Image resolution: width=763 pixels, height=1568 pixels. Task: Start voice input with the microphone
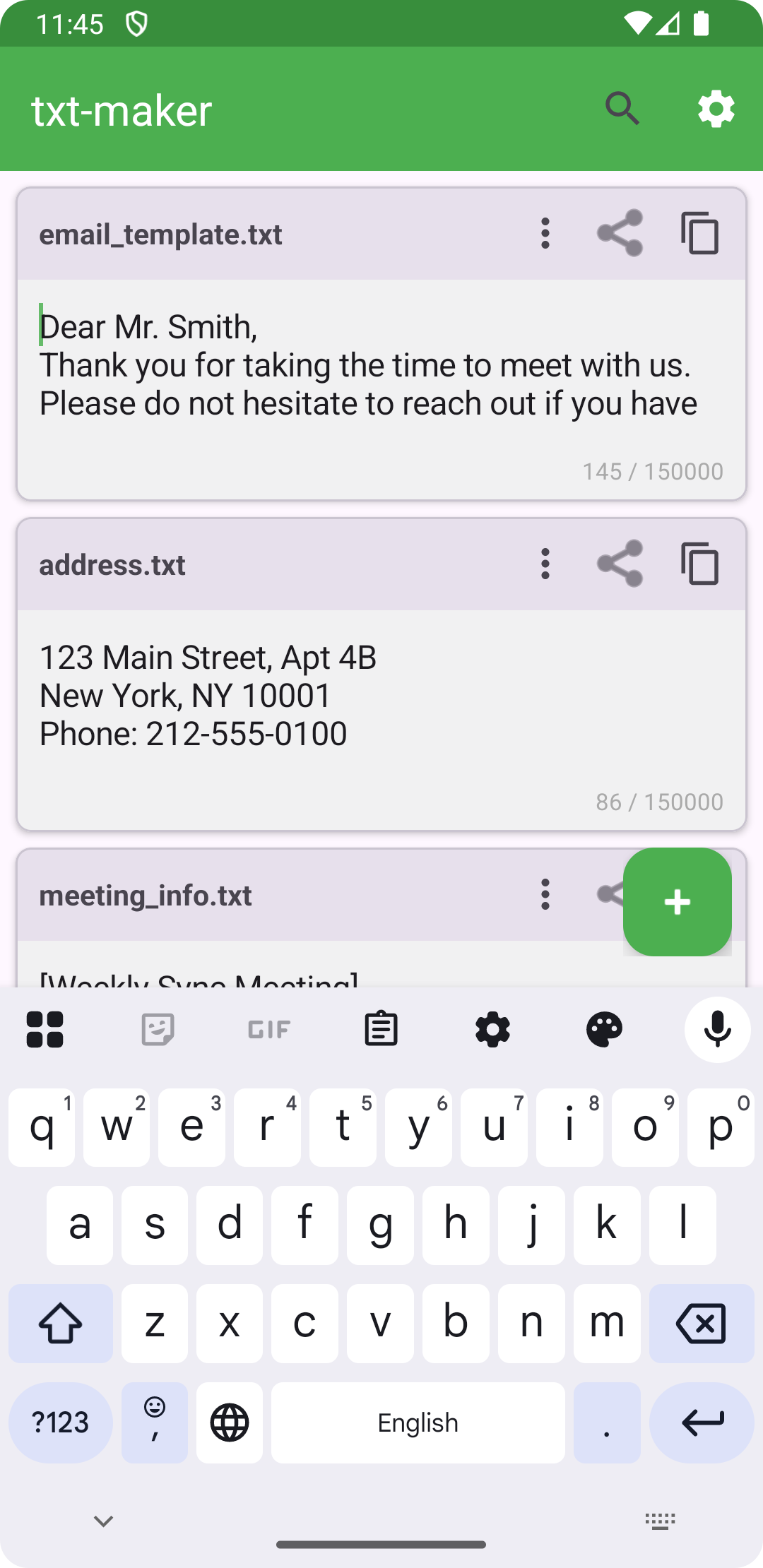click(x=716, y=1029)
